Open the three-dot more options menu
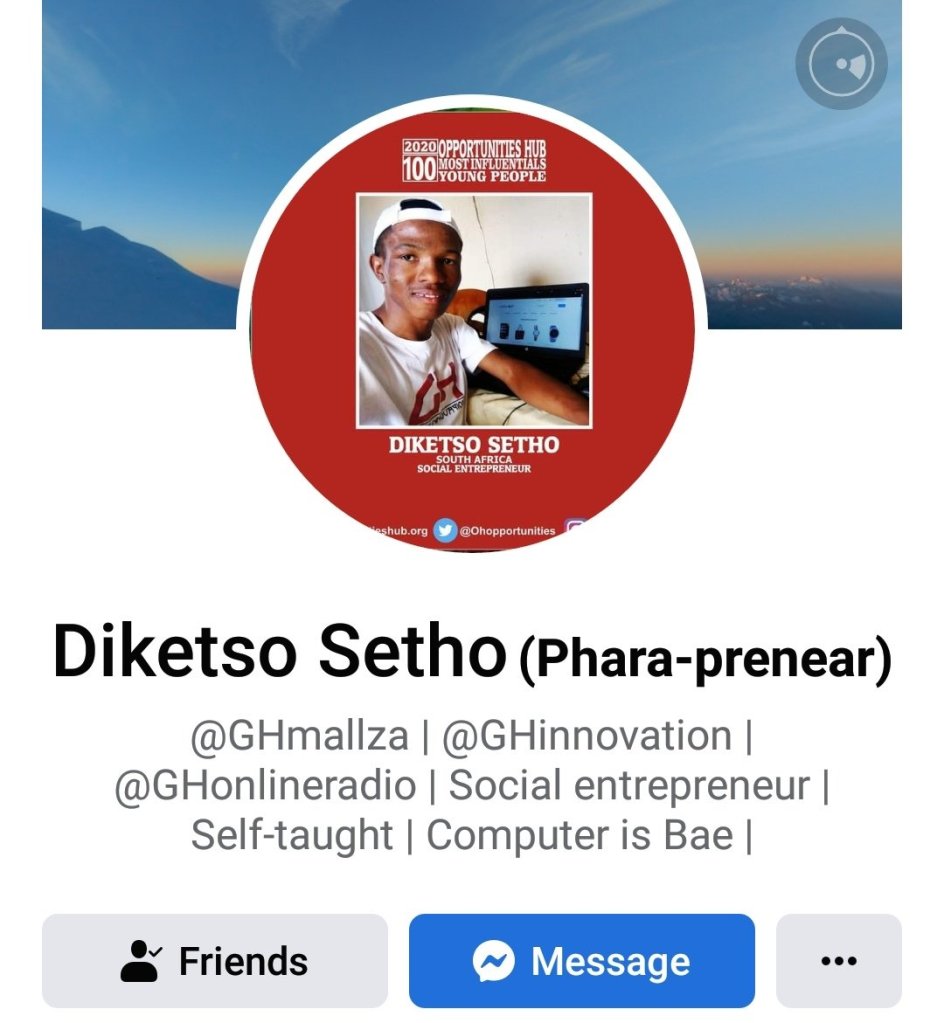The height and width of the screenshot is (1023, 944). pos(838,960)
